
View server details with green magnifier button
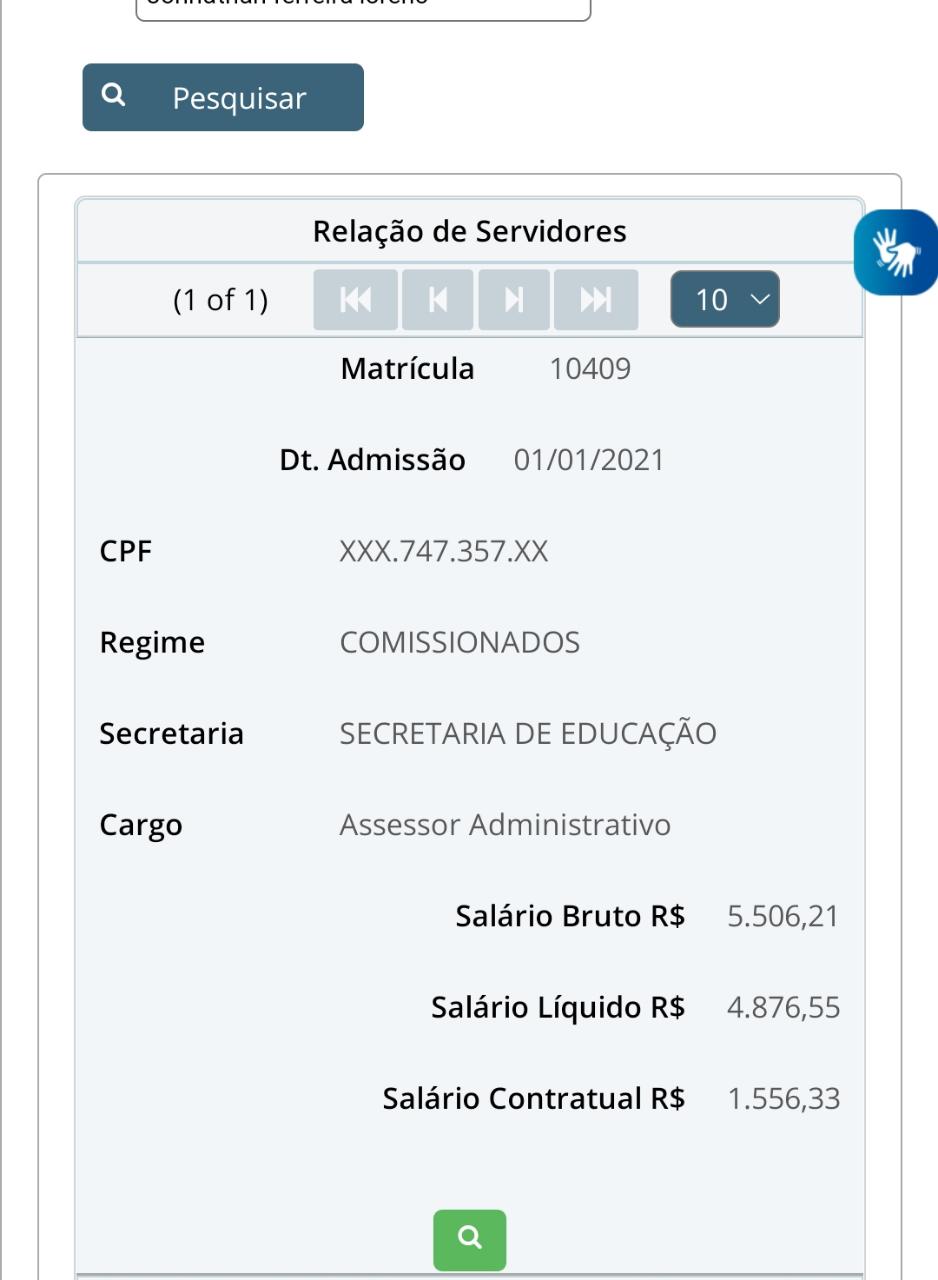pyautogui.click(x=470, y=1239)
